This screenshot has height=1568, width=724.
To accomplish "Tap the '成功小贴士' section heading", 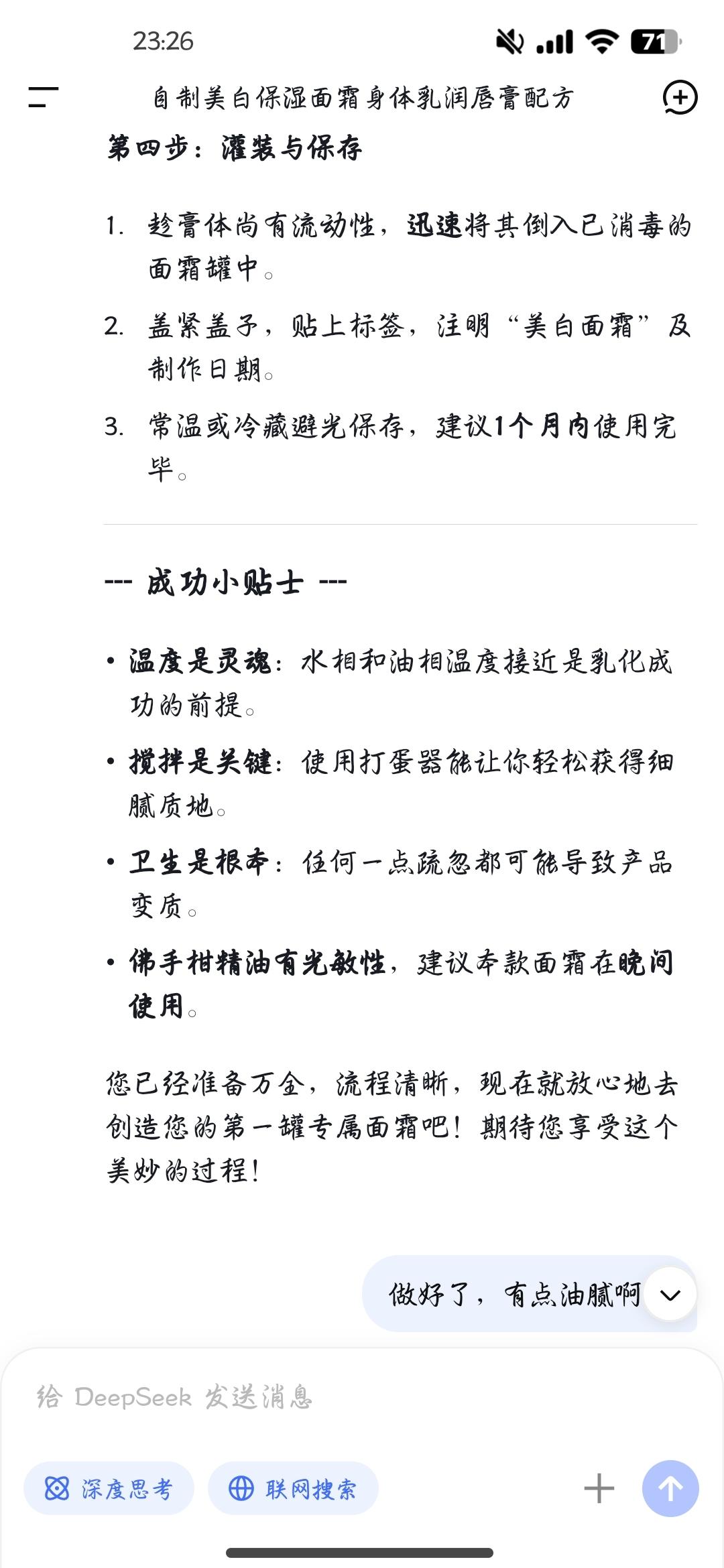I will (225, 582).
